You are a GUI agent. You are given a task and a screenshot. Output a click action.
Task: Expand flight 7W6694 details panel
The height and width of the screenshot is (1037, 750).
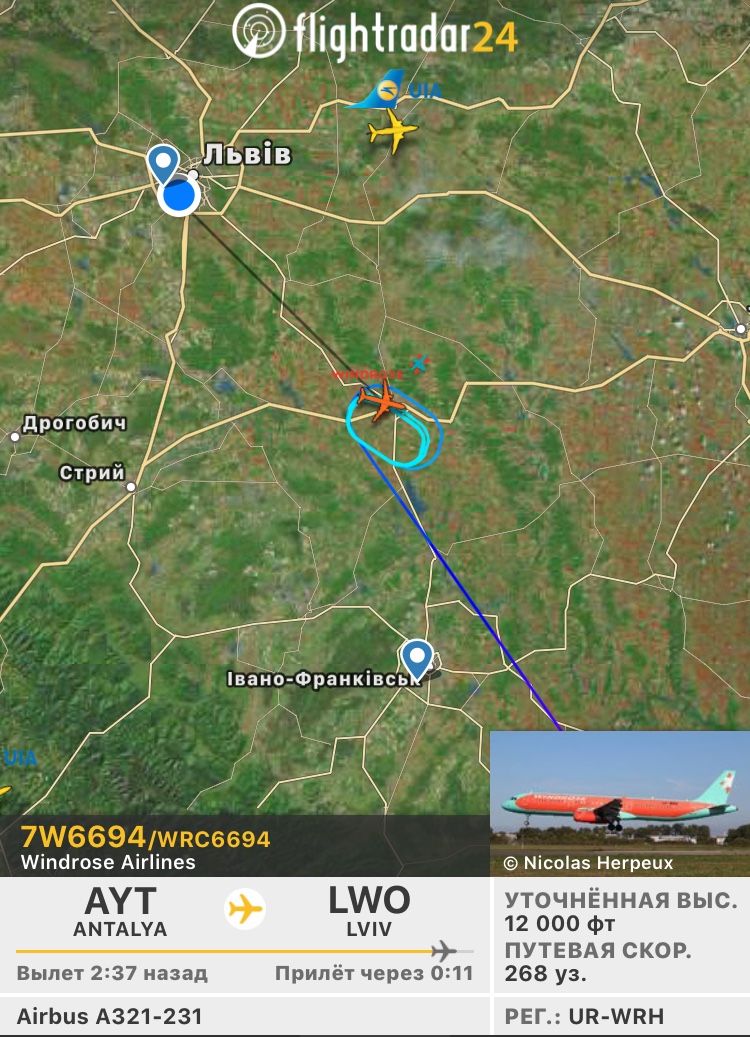pos(245,847)
